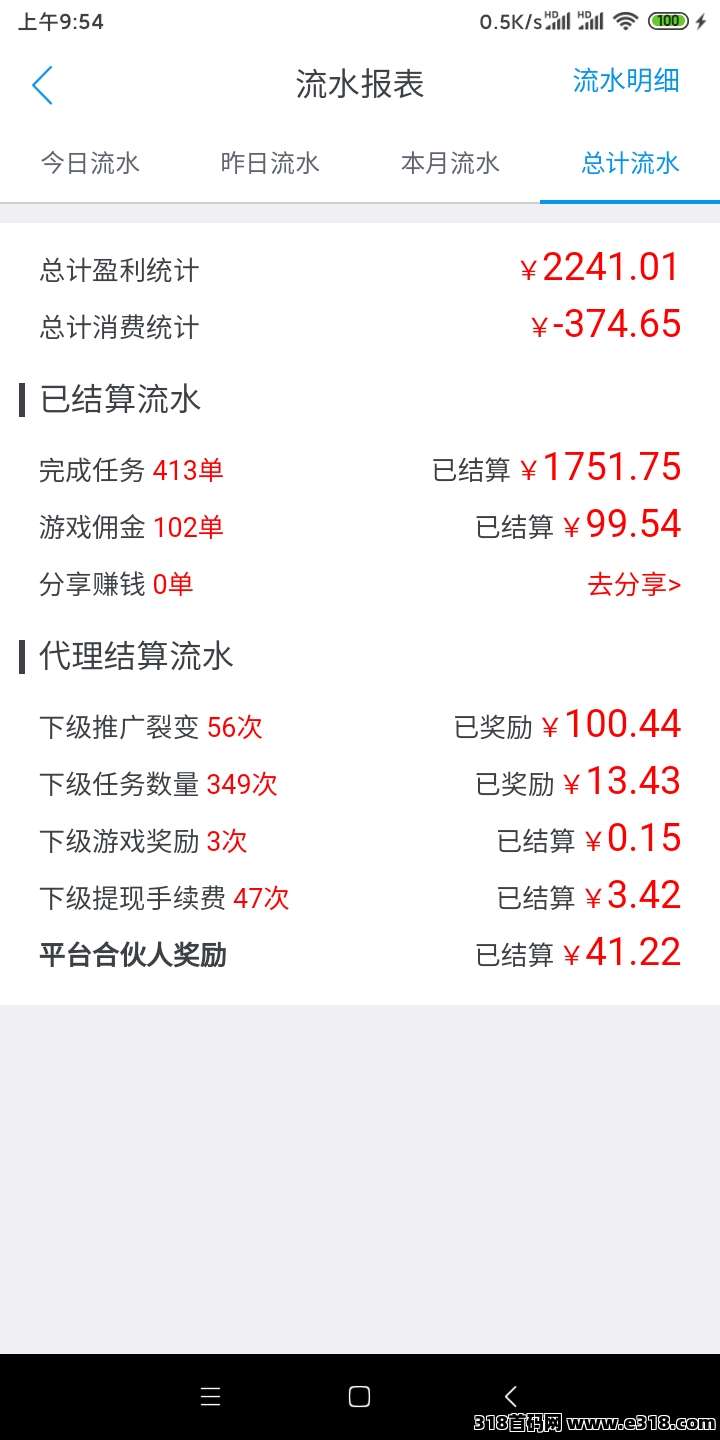
Task: Open 流水明细 at top right
Action: 627,84
